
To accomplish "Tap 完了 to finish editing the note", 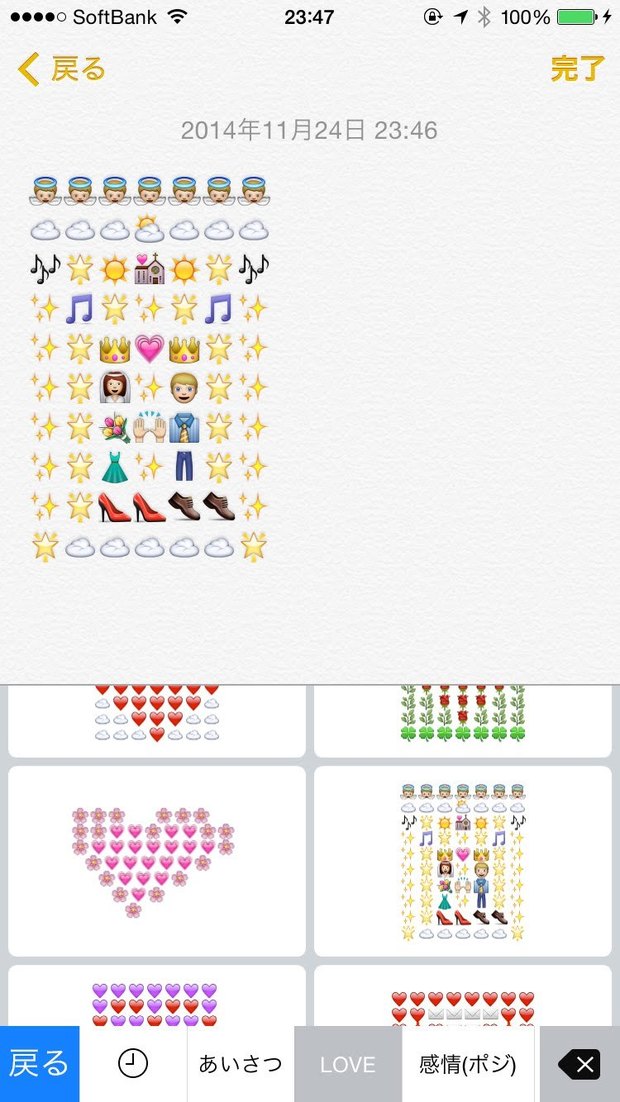I will point(577,69).
